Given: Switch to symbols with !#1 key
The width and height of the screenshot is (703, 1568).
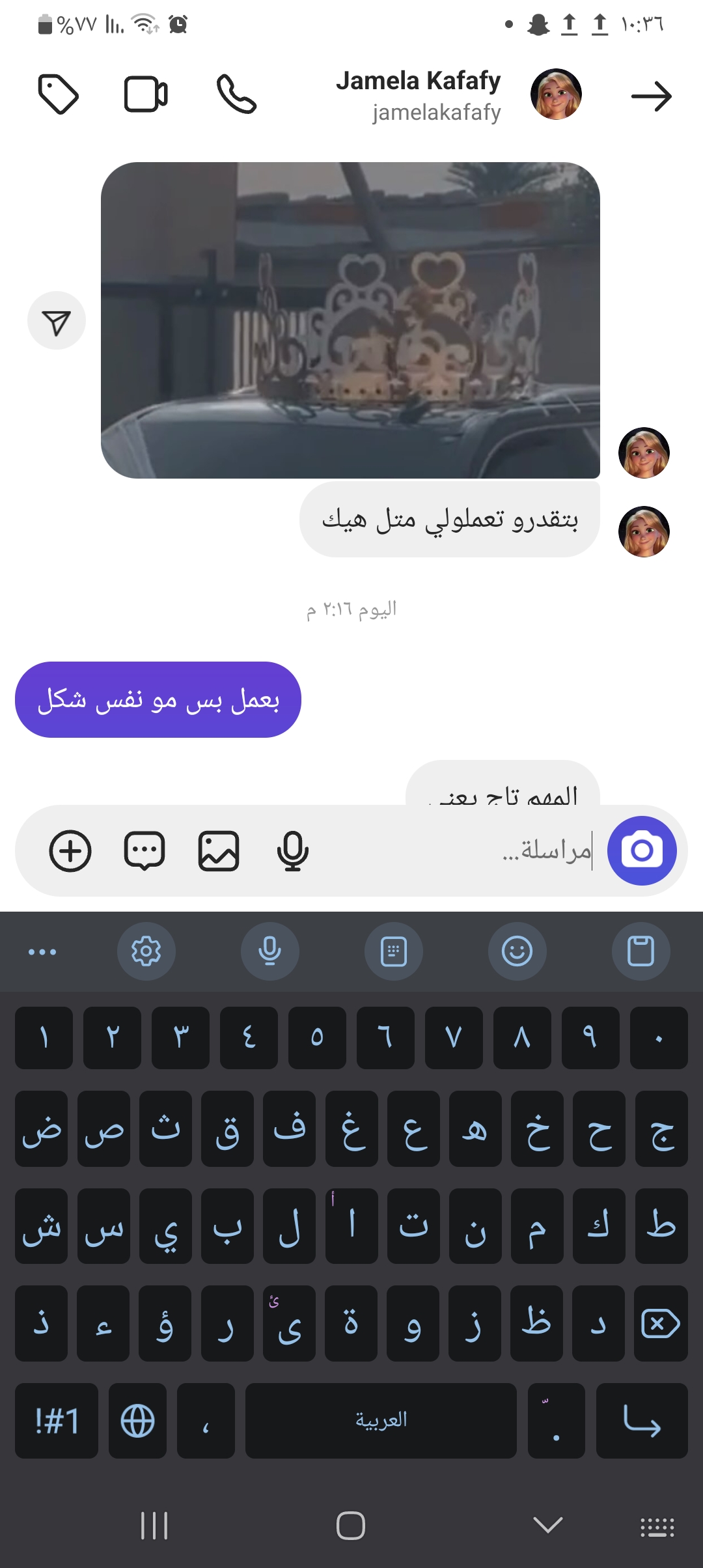Looking at the screenshot, I should click(x=57, y=1420).
